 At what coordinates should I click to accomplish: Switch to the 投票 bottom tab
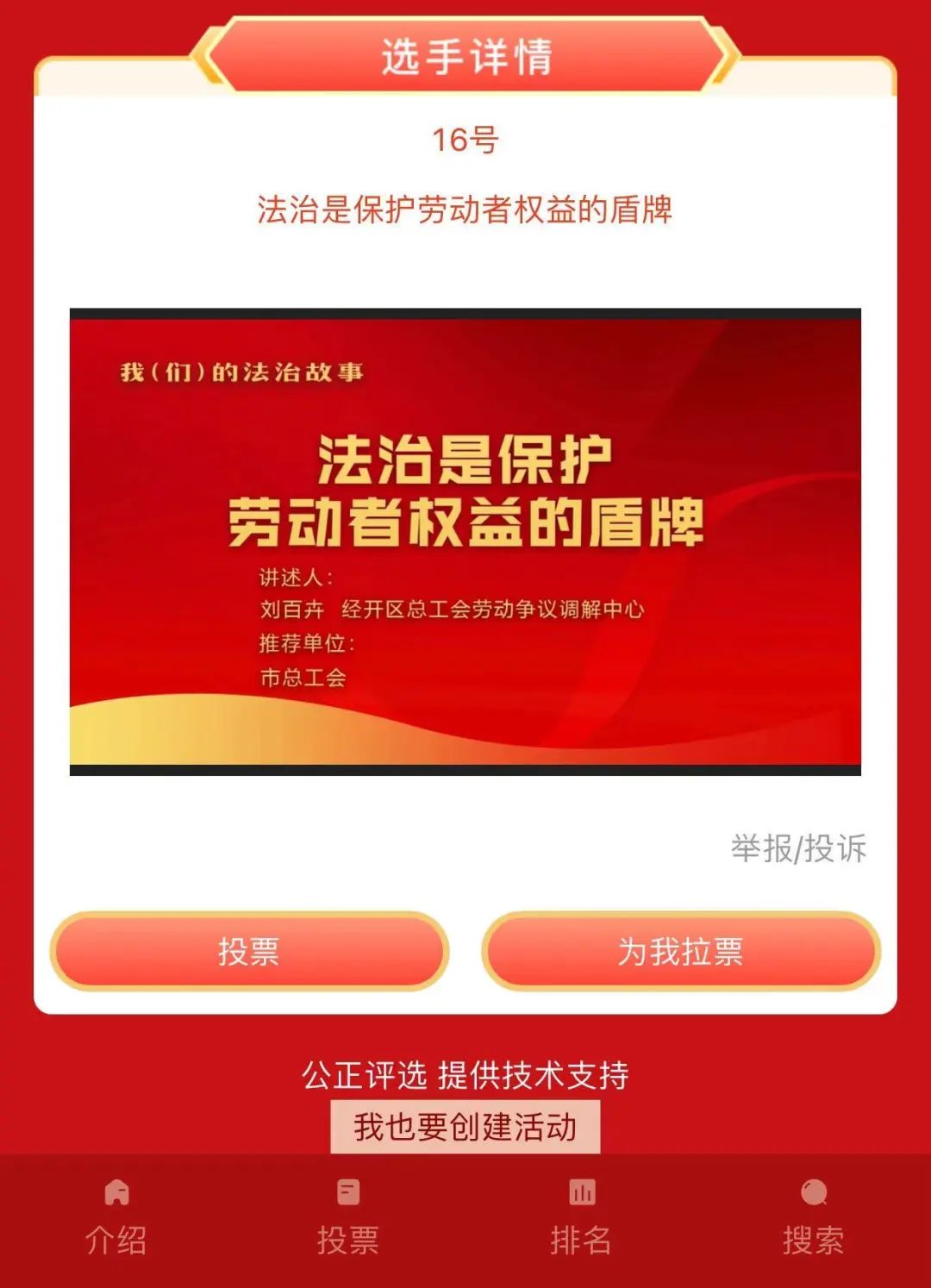(x=348, y=1217)
